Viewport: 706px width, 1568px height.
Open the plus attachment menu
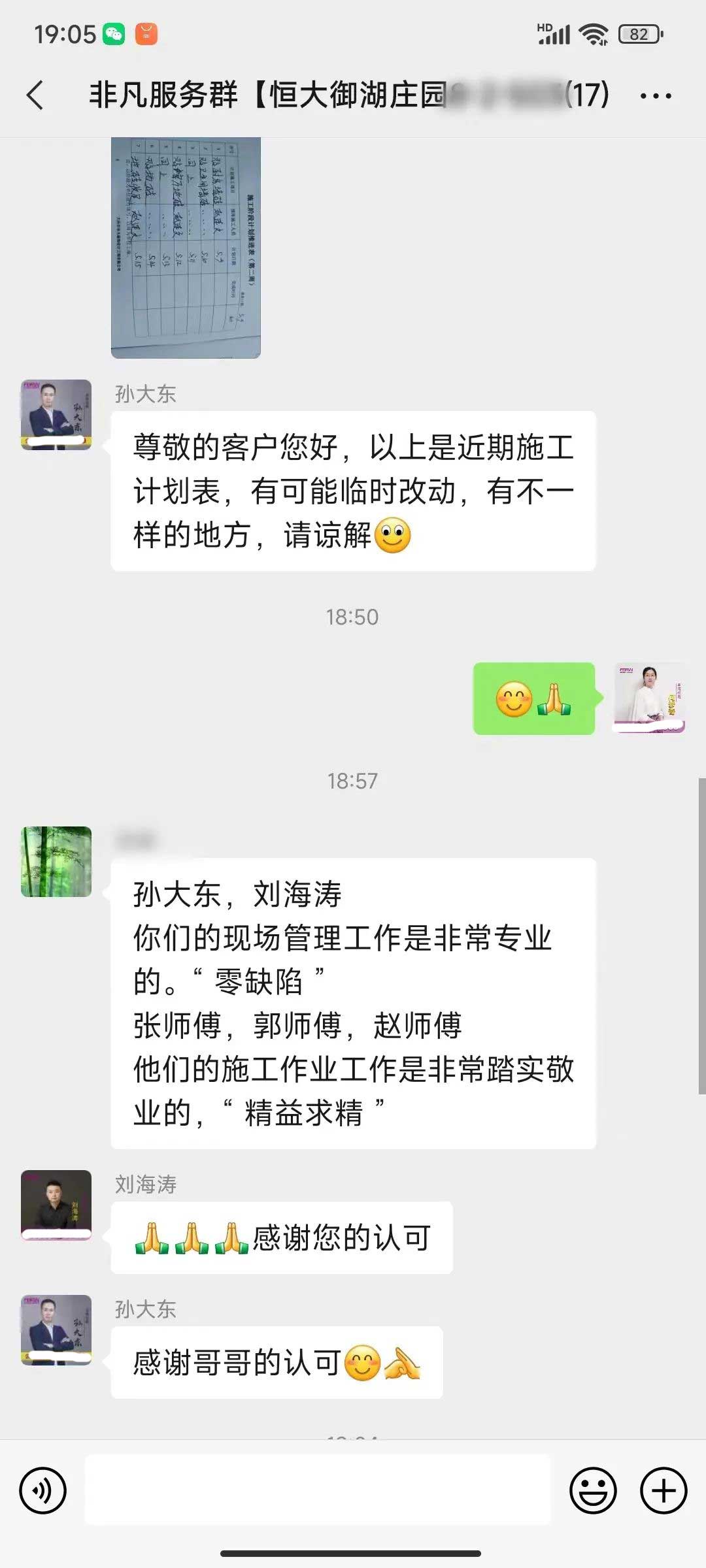[x=663, y=1491]
